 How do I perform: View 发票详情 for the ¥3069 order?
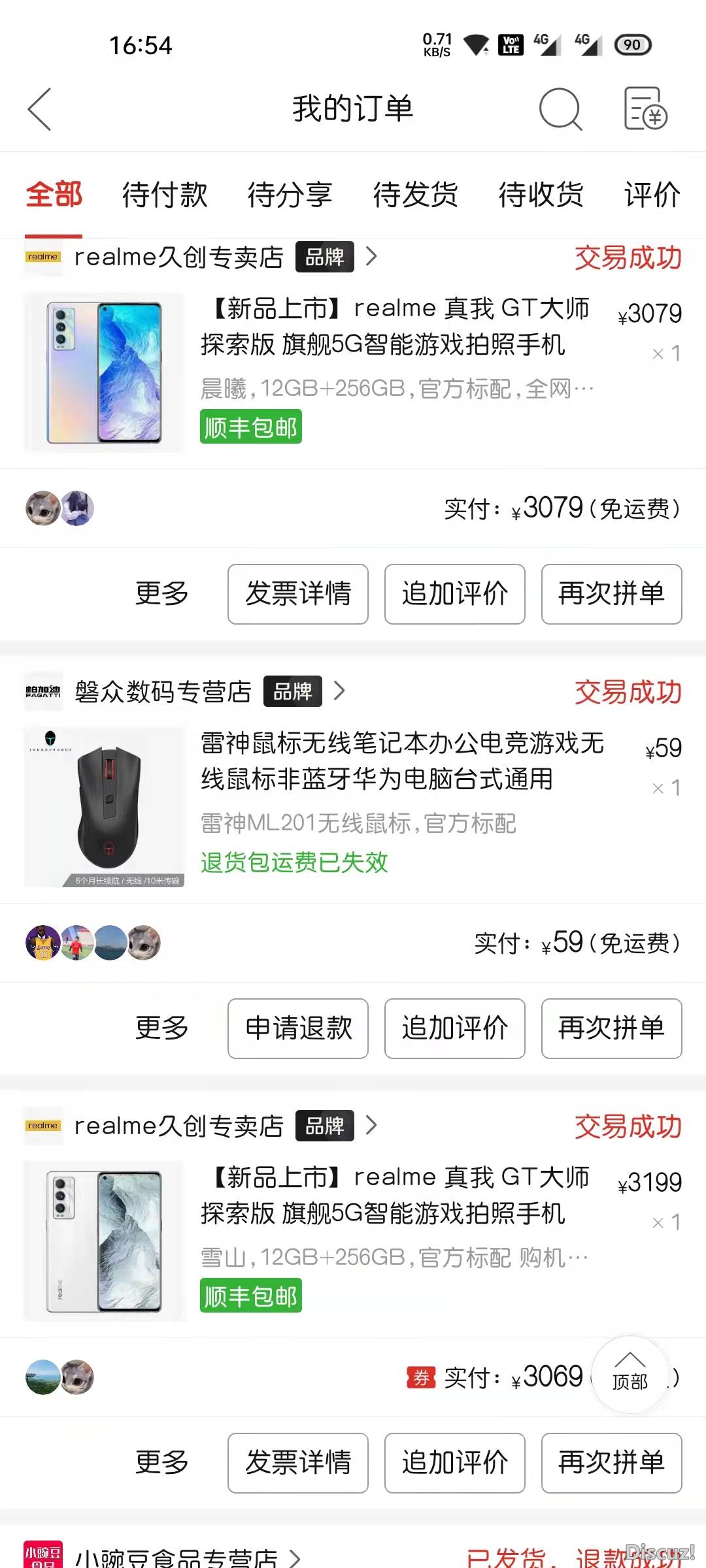click(x=298, y=1463)
